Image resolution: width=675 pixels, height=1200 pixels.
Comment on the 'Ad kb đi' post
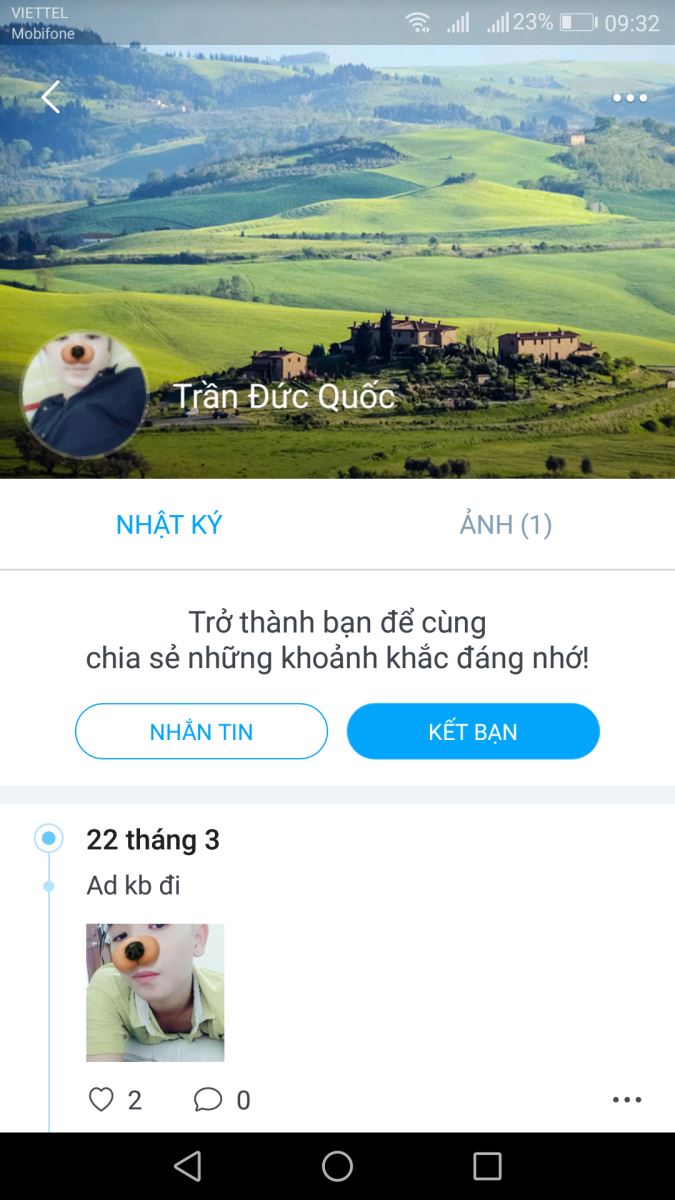(x=208, y=1100)
